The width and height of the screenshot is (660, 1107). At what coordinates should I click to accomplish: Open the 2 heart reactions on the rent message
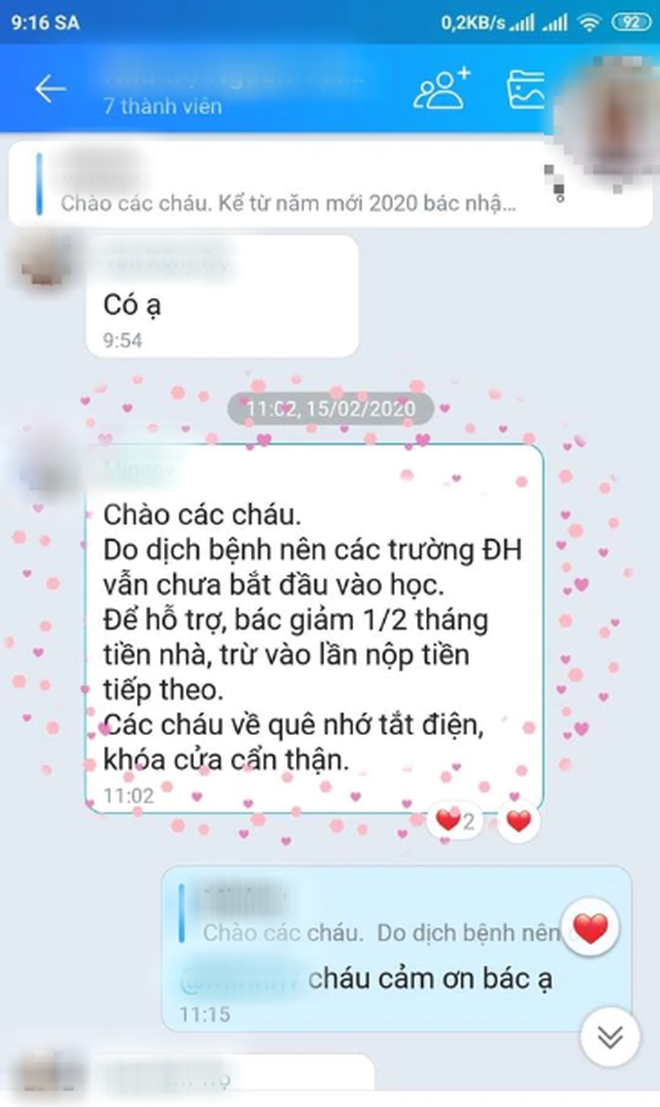point(456,822)
